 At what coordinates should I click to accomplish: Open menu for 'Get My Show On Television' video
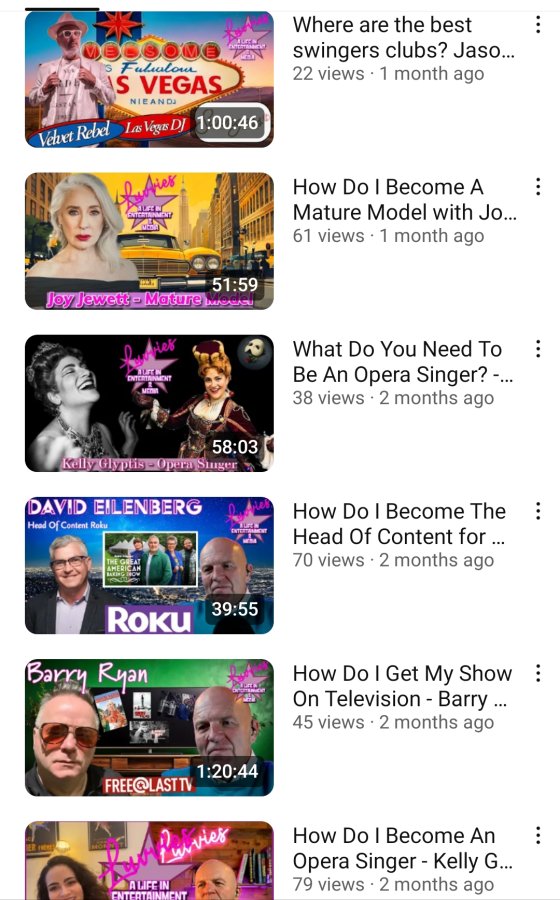click(x=538, y=673)
